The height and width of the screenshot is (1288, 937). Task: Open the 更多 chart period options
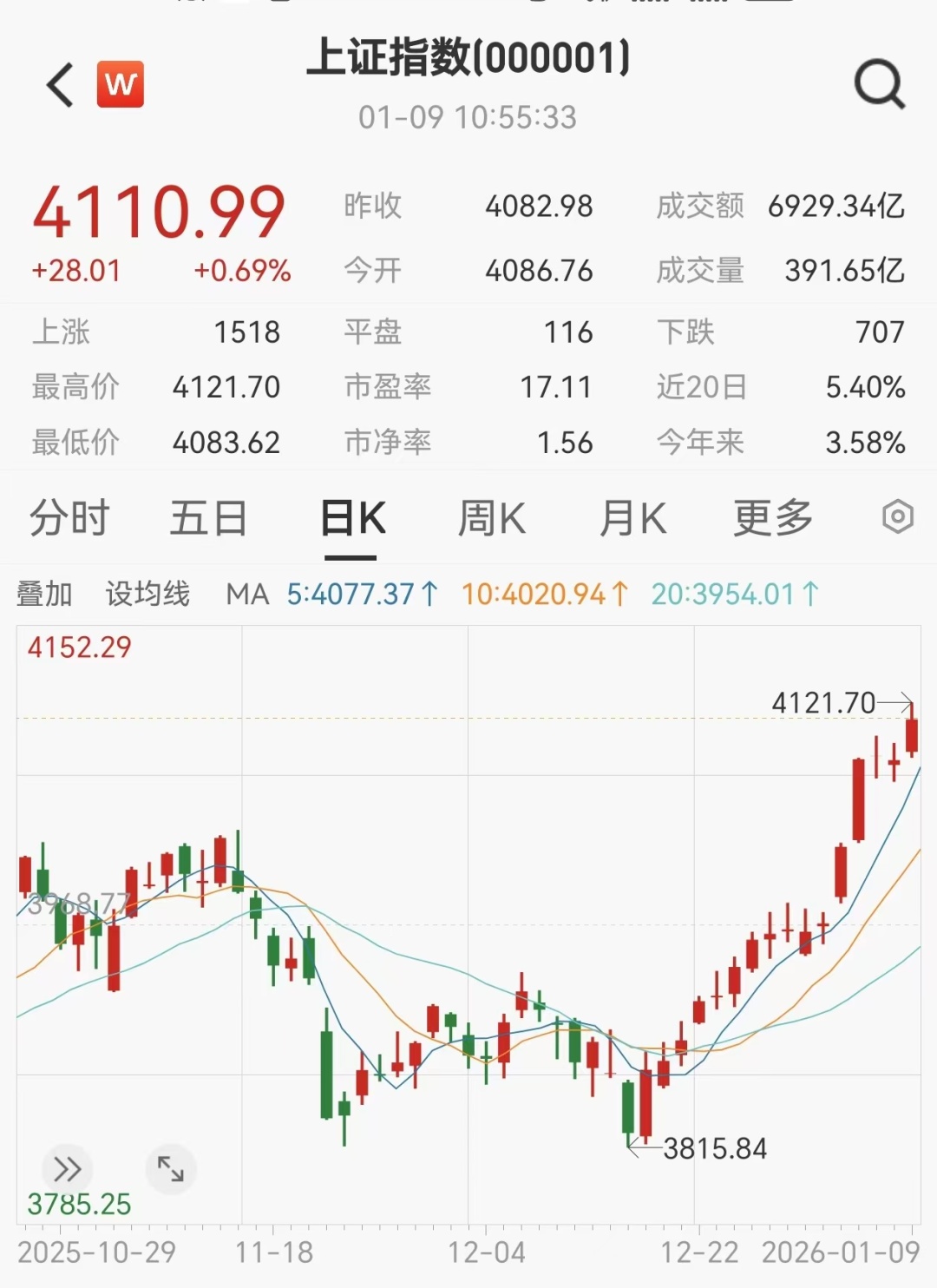tap(773, 519)
